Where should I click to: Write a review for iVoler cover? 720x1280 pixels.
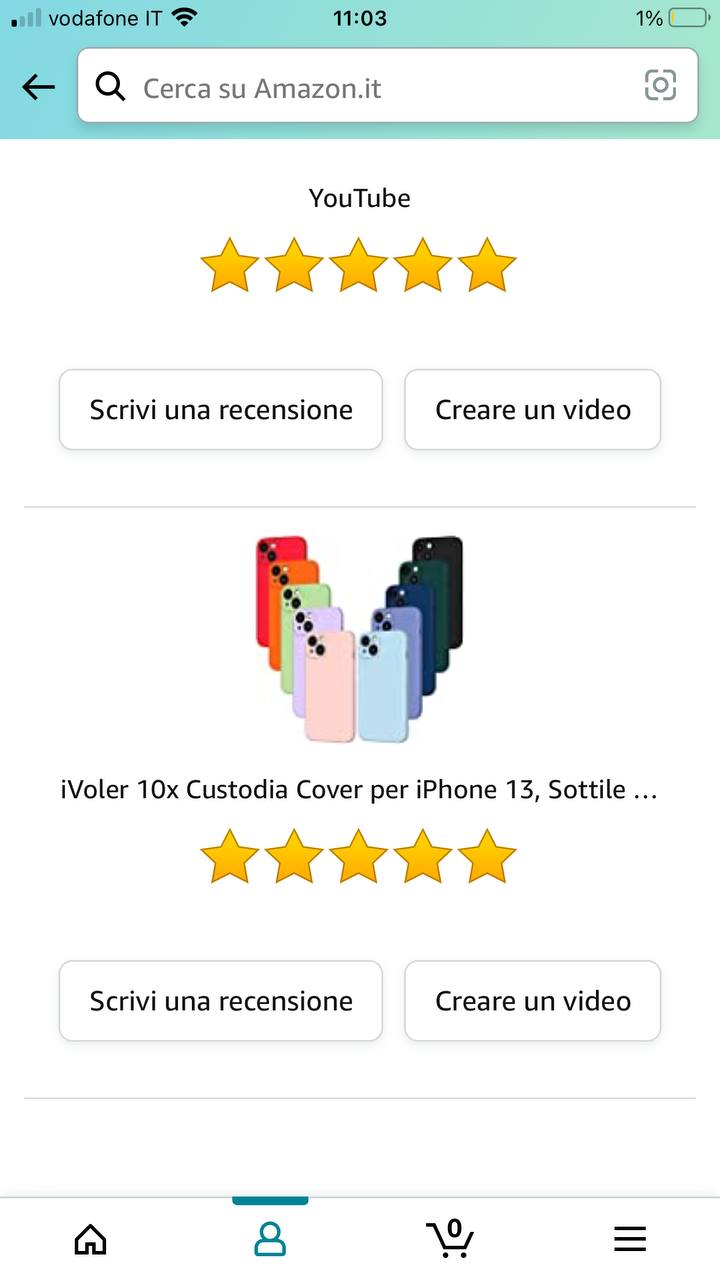(221, 1001)
